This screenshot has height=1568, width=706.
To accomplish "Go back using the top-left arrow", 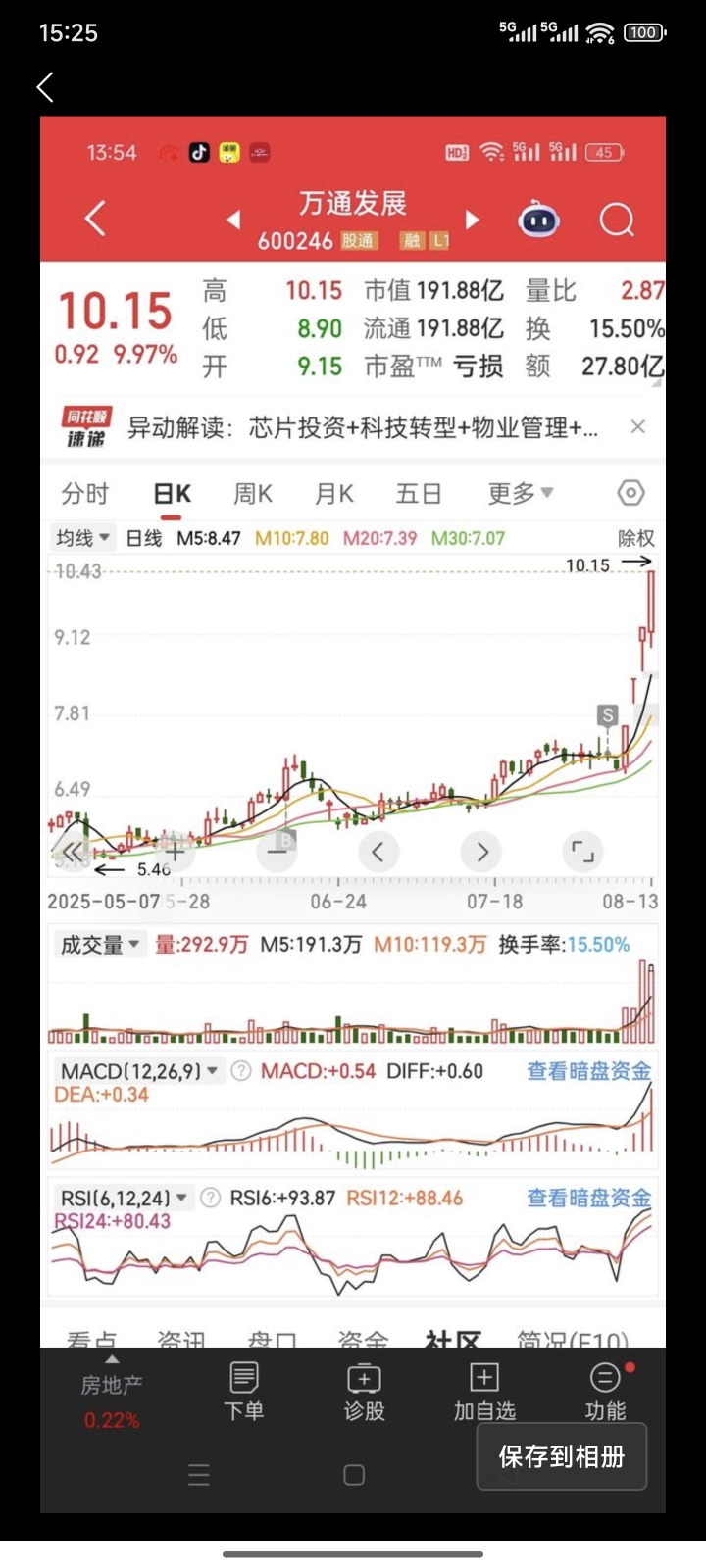I will (x=45, y=87).
